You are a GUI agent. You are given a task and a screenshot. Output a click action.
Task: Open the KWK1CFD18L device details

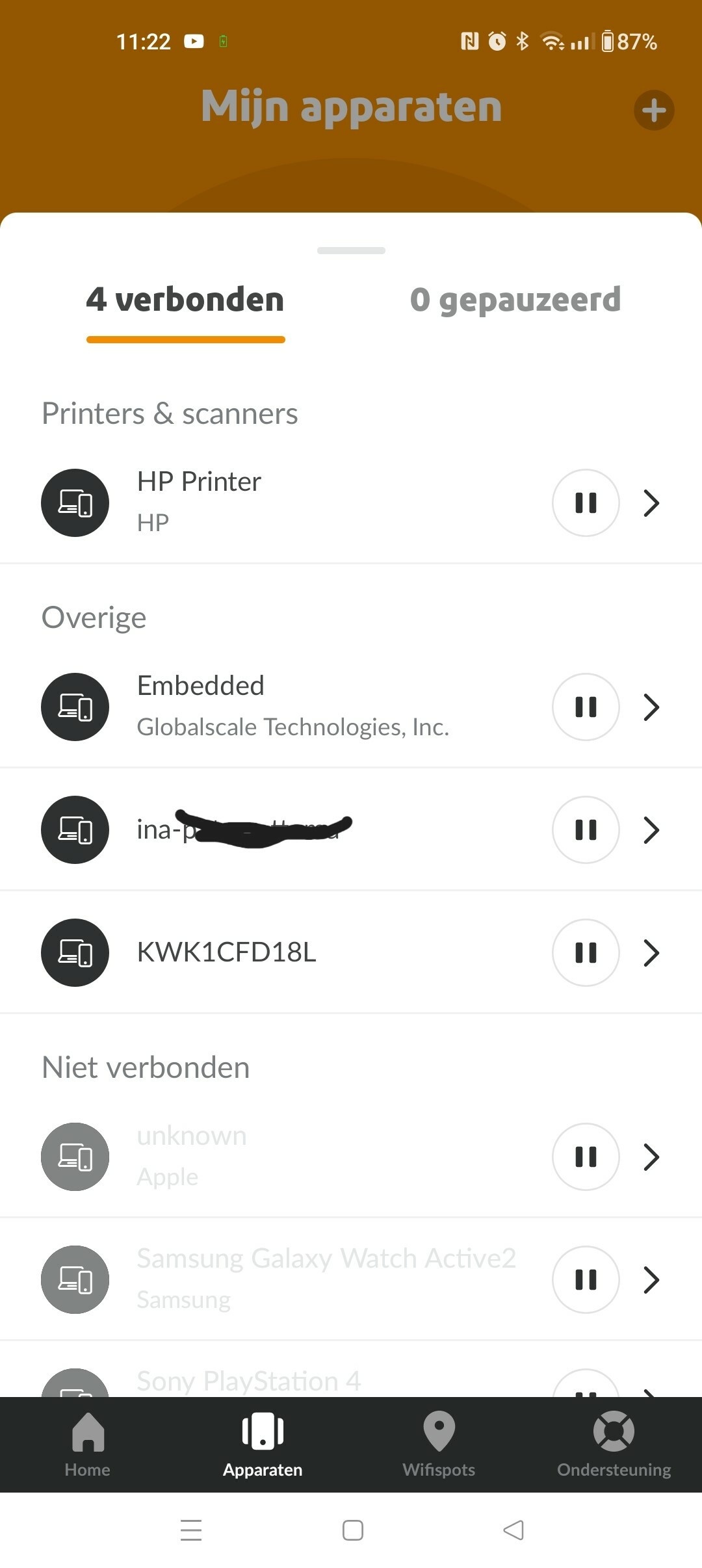(651, 952)
